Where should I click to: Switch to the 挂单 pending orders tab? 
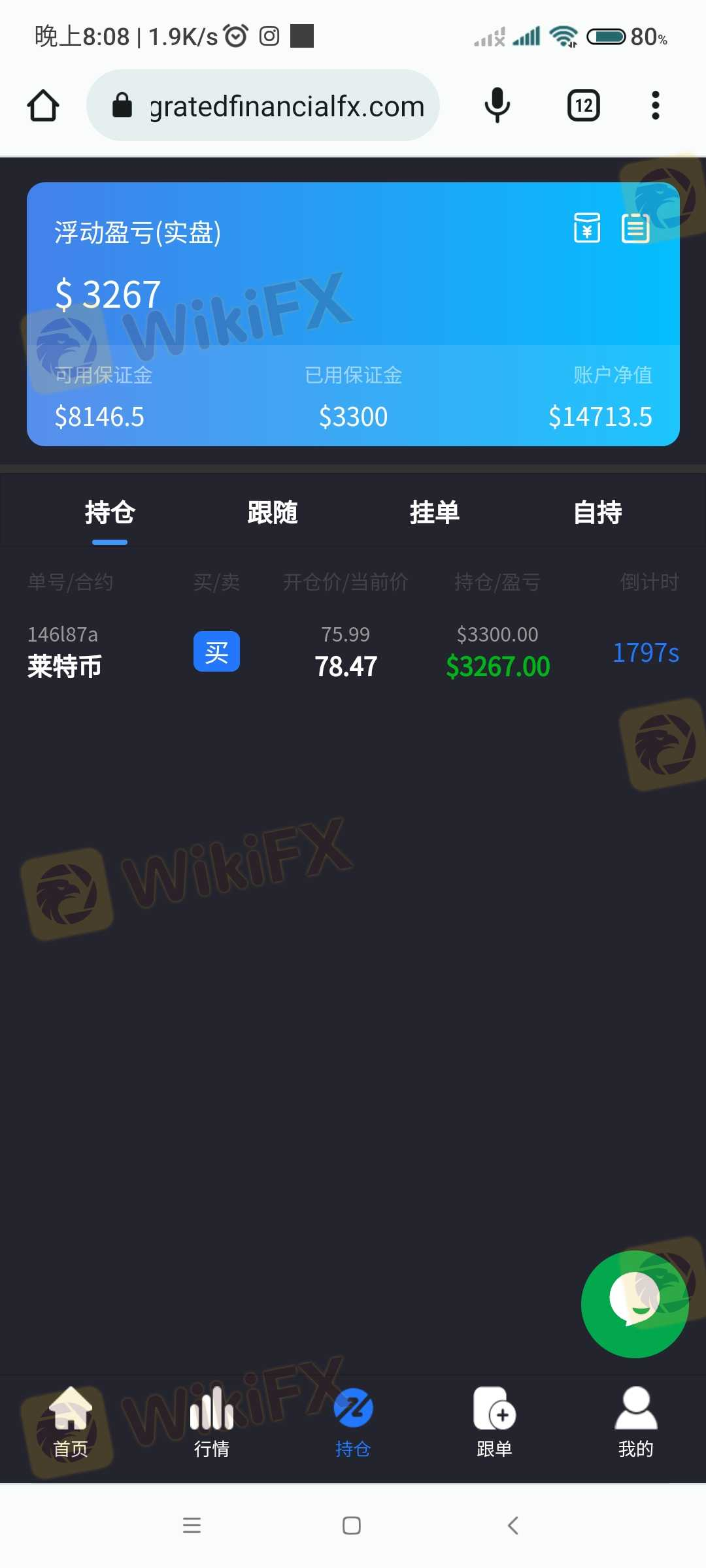coord(434,514)
